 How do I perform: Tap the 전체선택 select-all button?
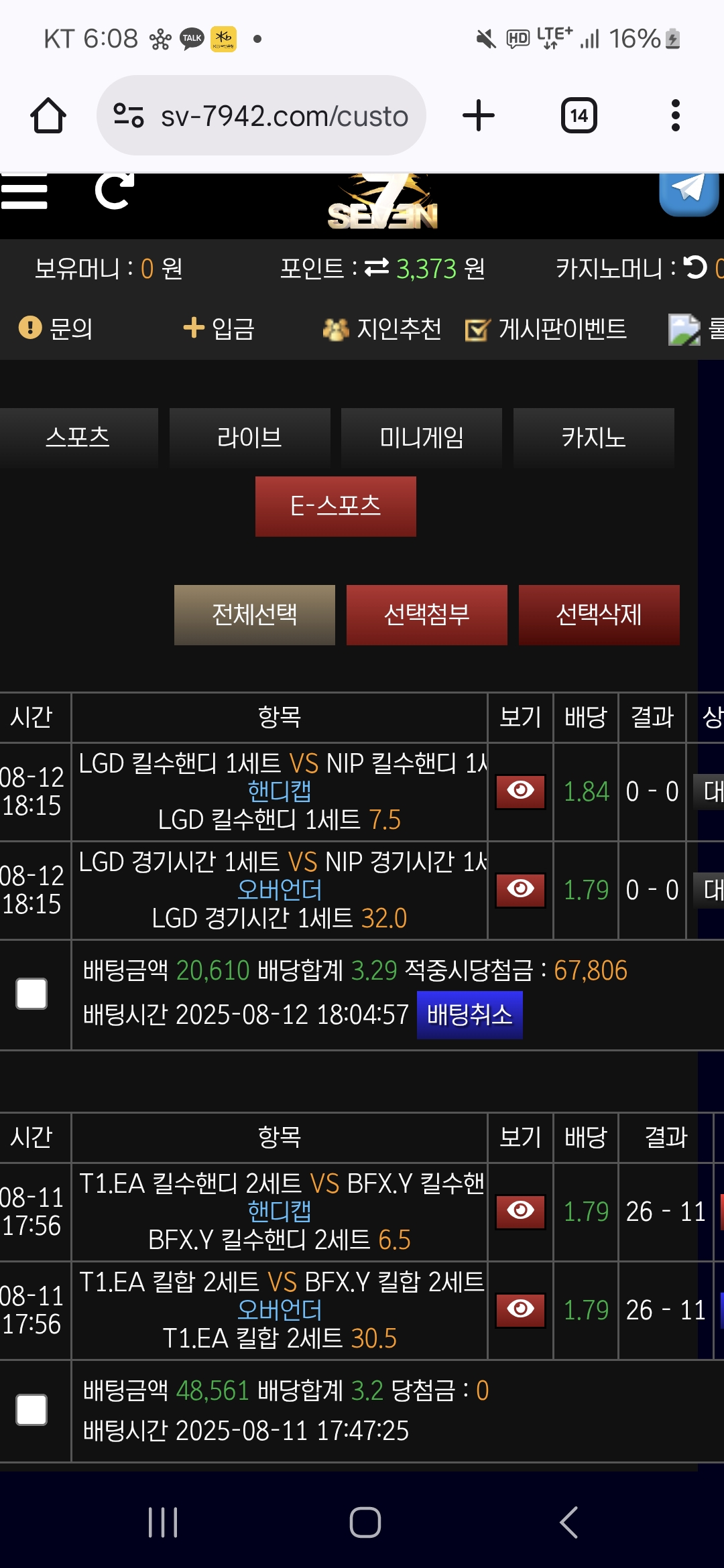coord(254,614)
